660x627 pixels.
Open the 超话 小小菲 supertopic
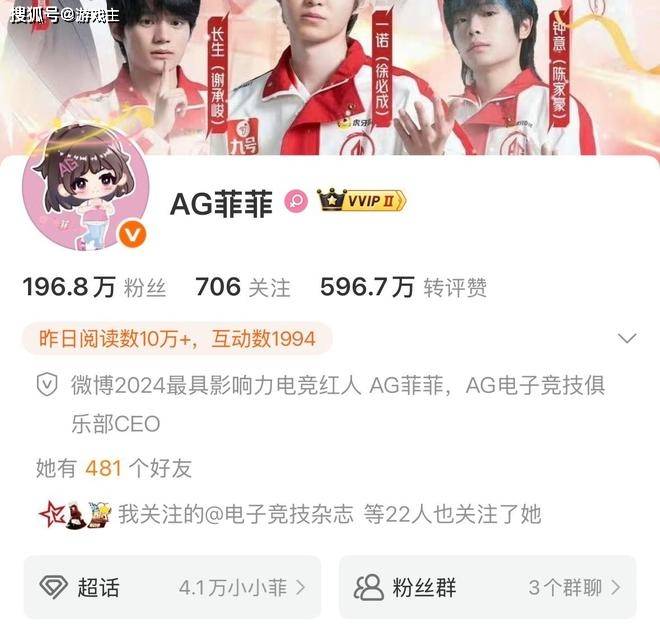tap(172, 587)
